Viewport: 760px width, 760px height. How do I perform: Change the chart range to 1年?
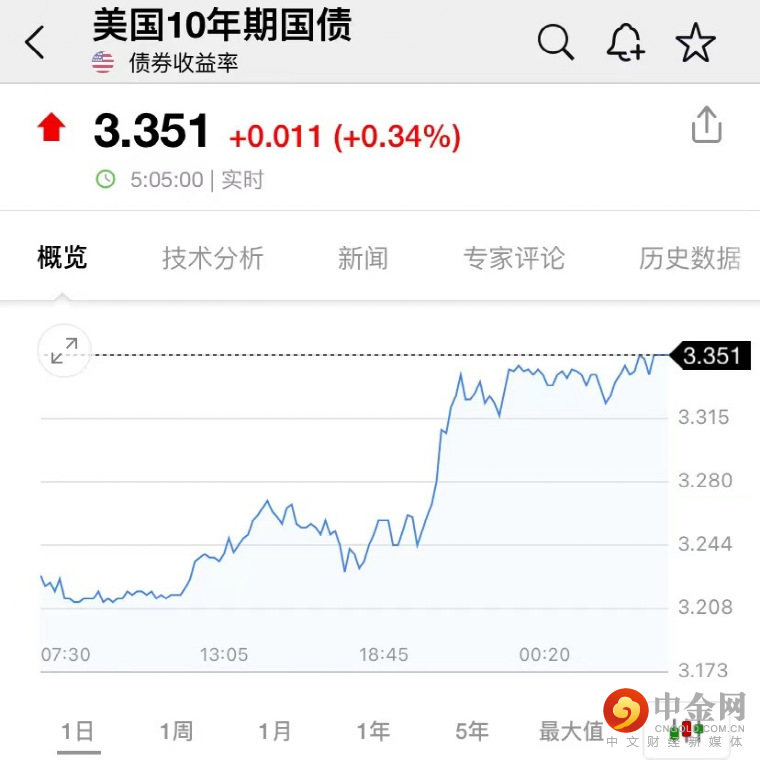[x=373, y=731]
